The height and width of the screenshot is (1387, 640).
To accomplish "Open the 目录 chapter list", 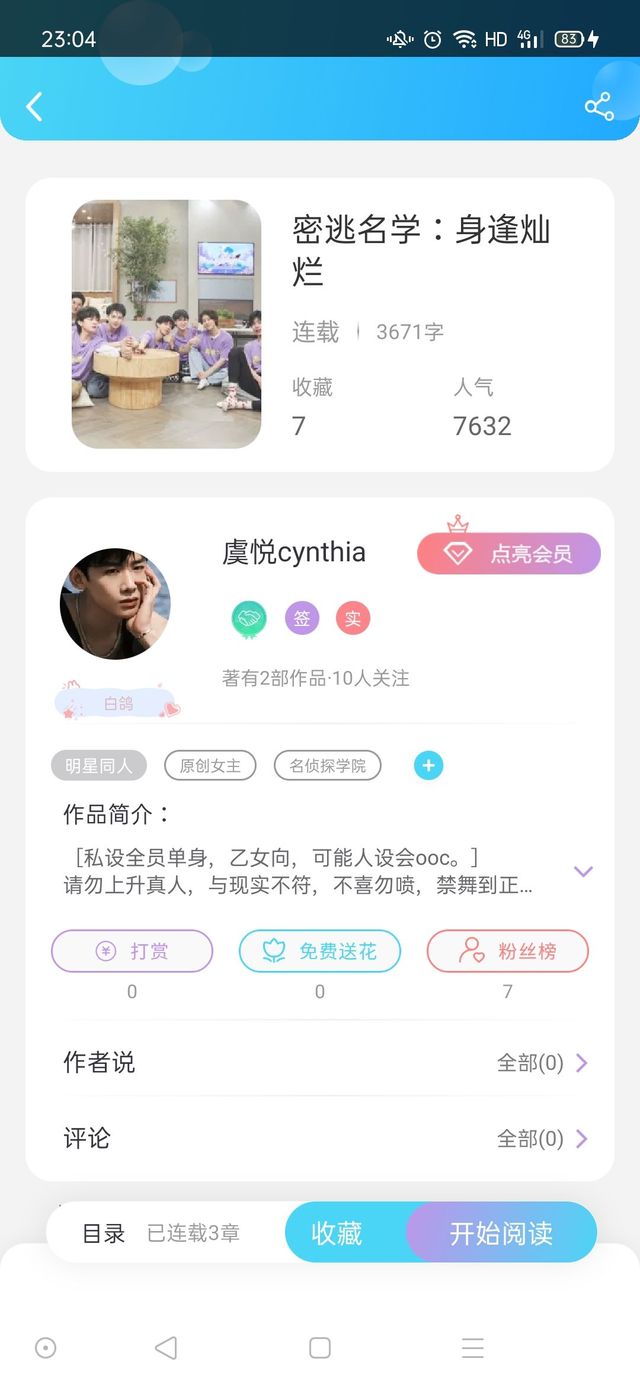I will (x=104, y=1233).
